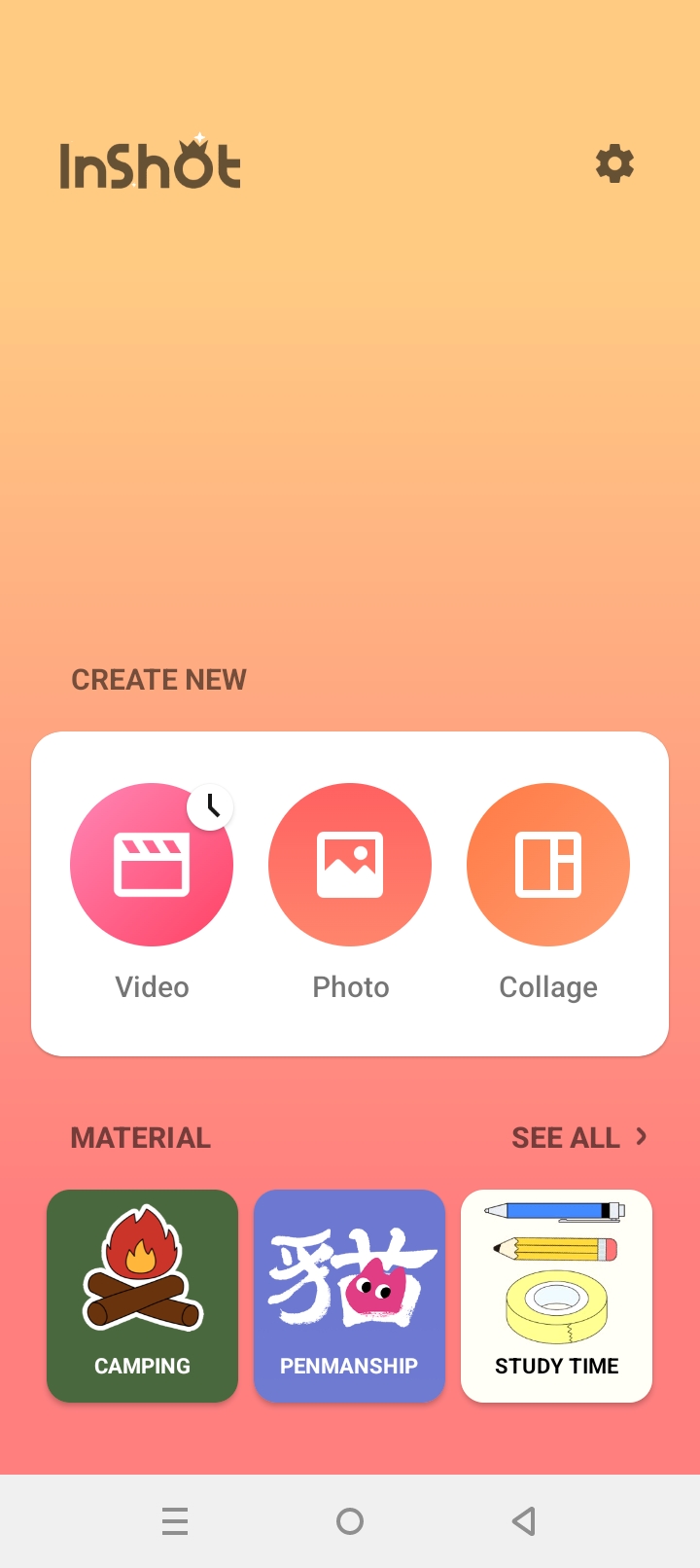Open the Study Time sticker pack

pyautogui.click(x=556, y=1296)
